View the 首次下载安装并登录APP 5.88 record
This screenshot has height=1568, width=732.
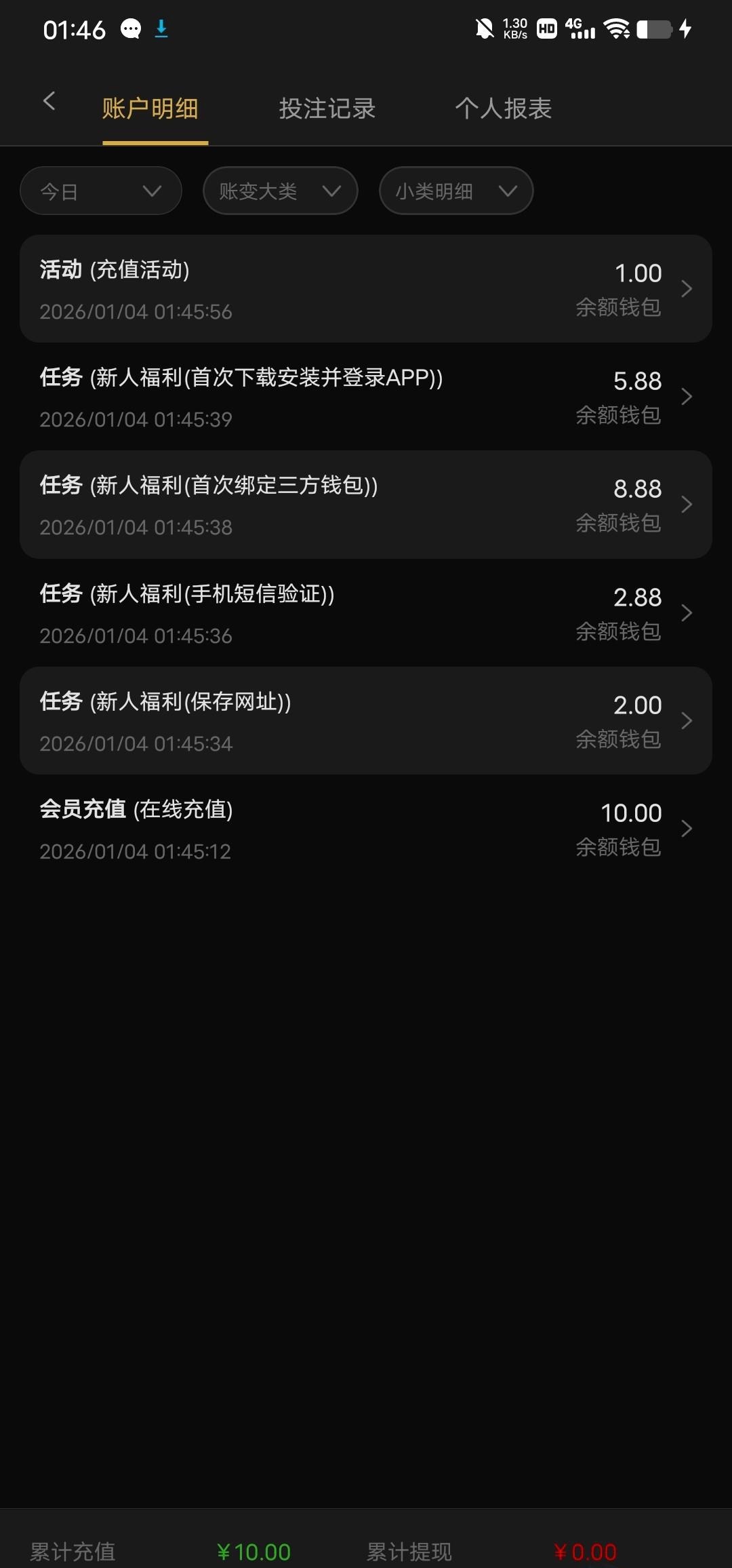[x=366, y=397]
